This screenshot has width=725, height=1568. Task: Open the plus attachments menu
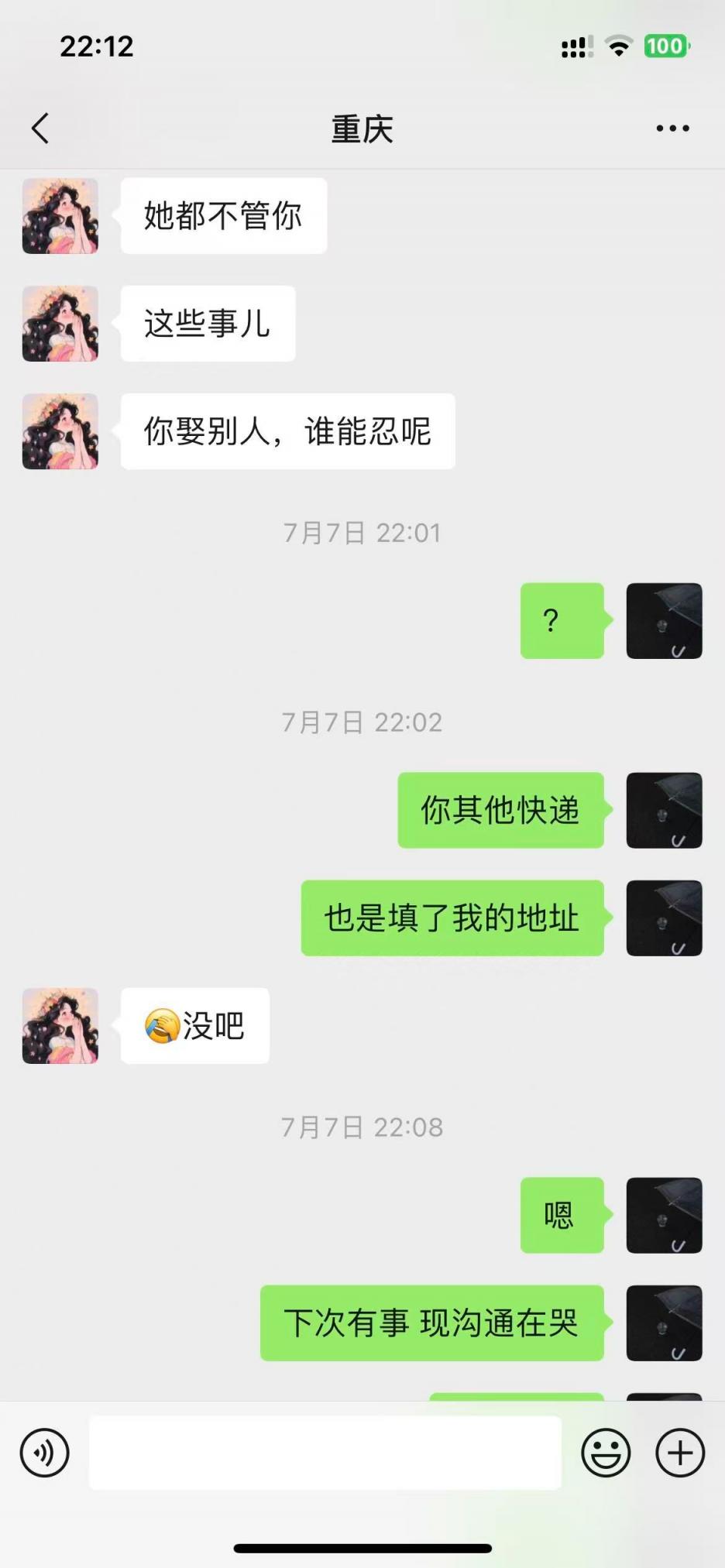point(680,1453)
